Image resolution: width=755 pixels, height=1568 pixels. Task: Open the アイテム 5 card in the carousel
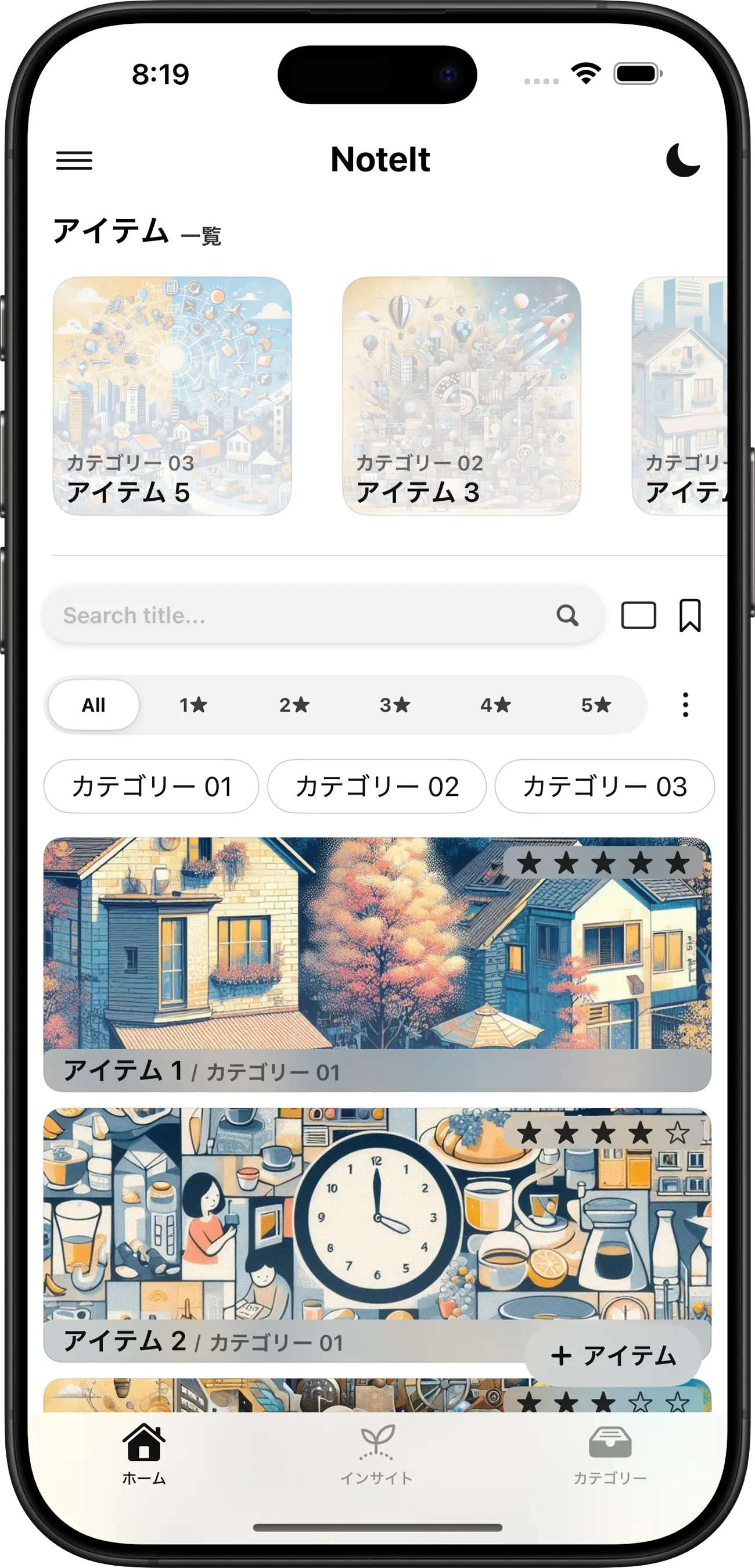[172, 396]
